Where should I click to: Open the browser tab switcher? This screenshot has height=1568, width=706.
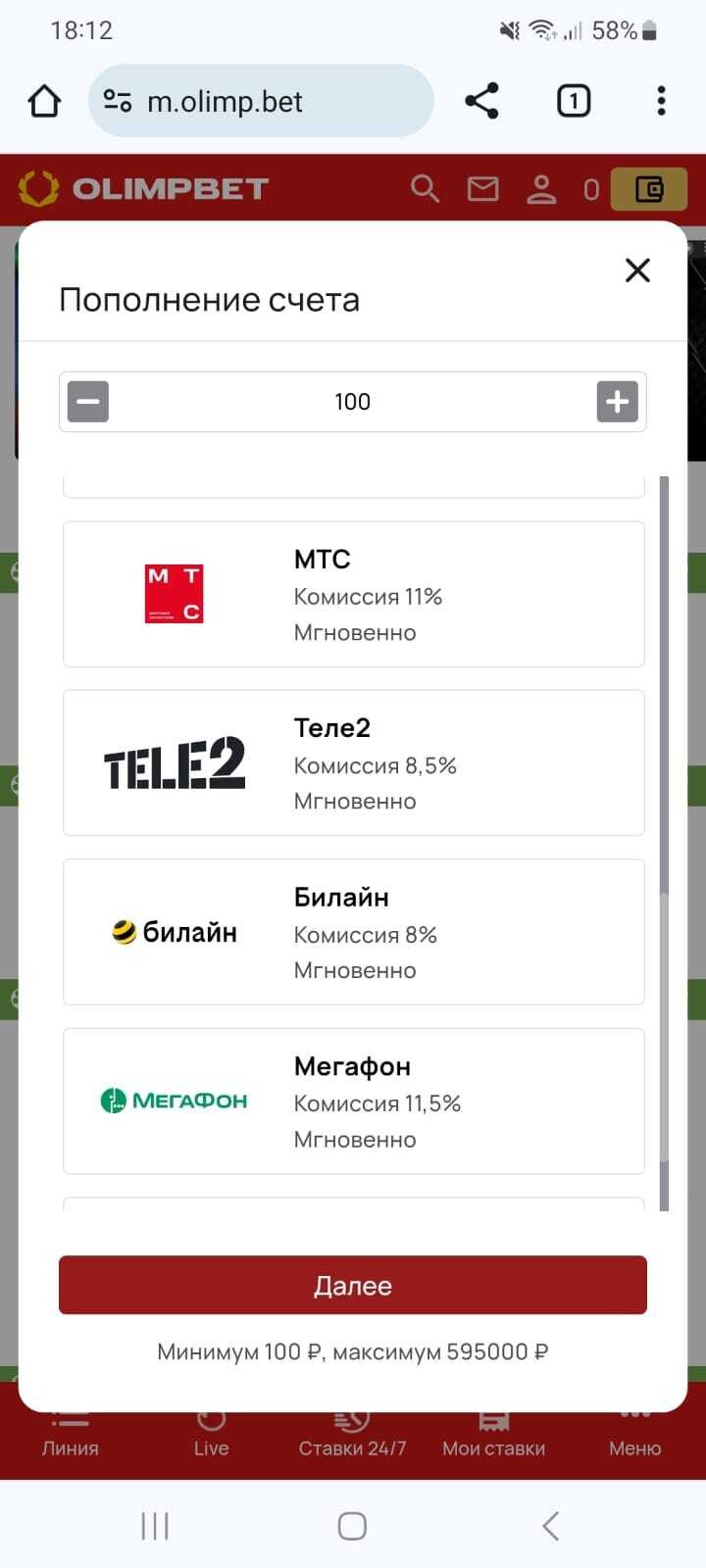574,101
